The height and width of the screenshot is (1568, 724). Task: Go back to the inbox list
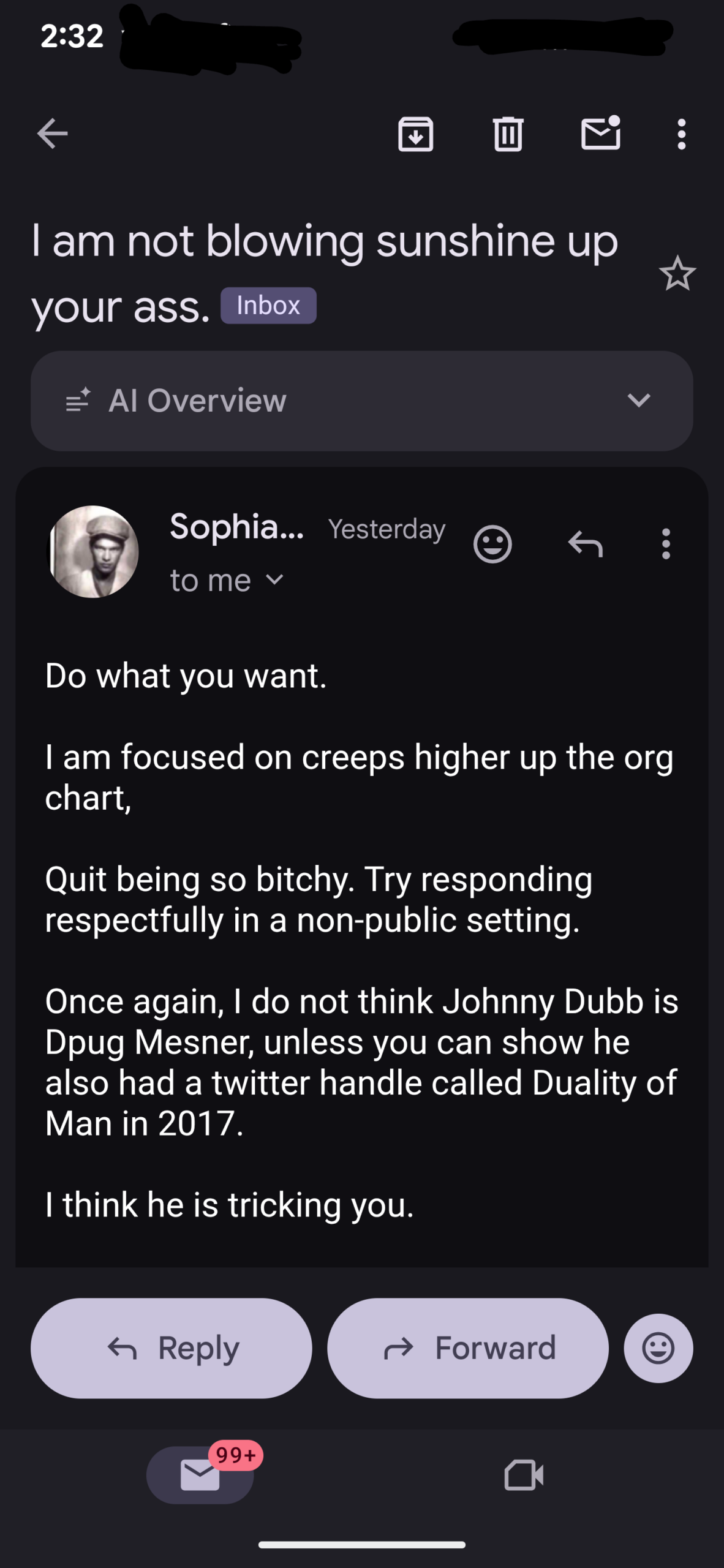[53, 134]
